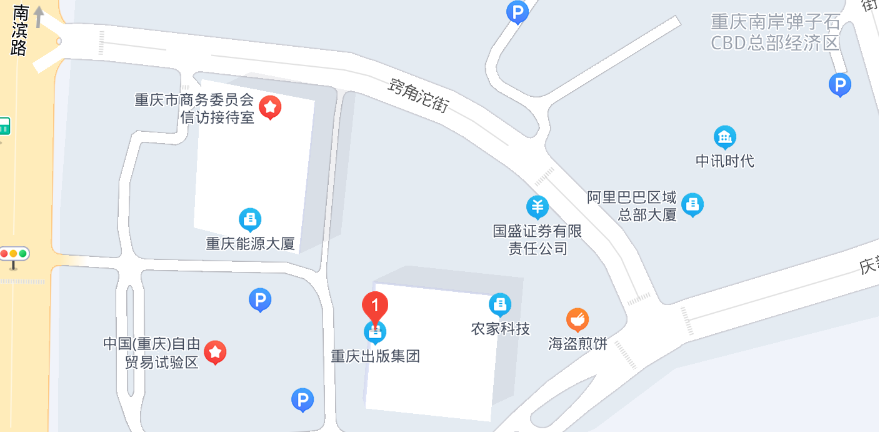This screenshot has height=432, width=879.
Task: Open the 农家科技 building marker
Action: tap(500, 304)
